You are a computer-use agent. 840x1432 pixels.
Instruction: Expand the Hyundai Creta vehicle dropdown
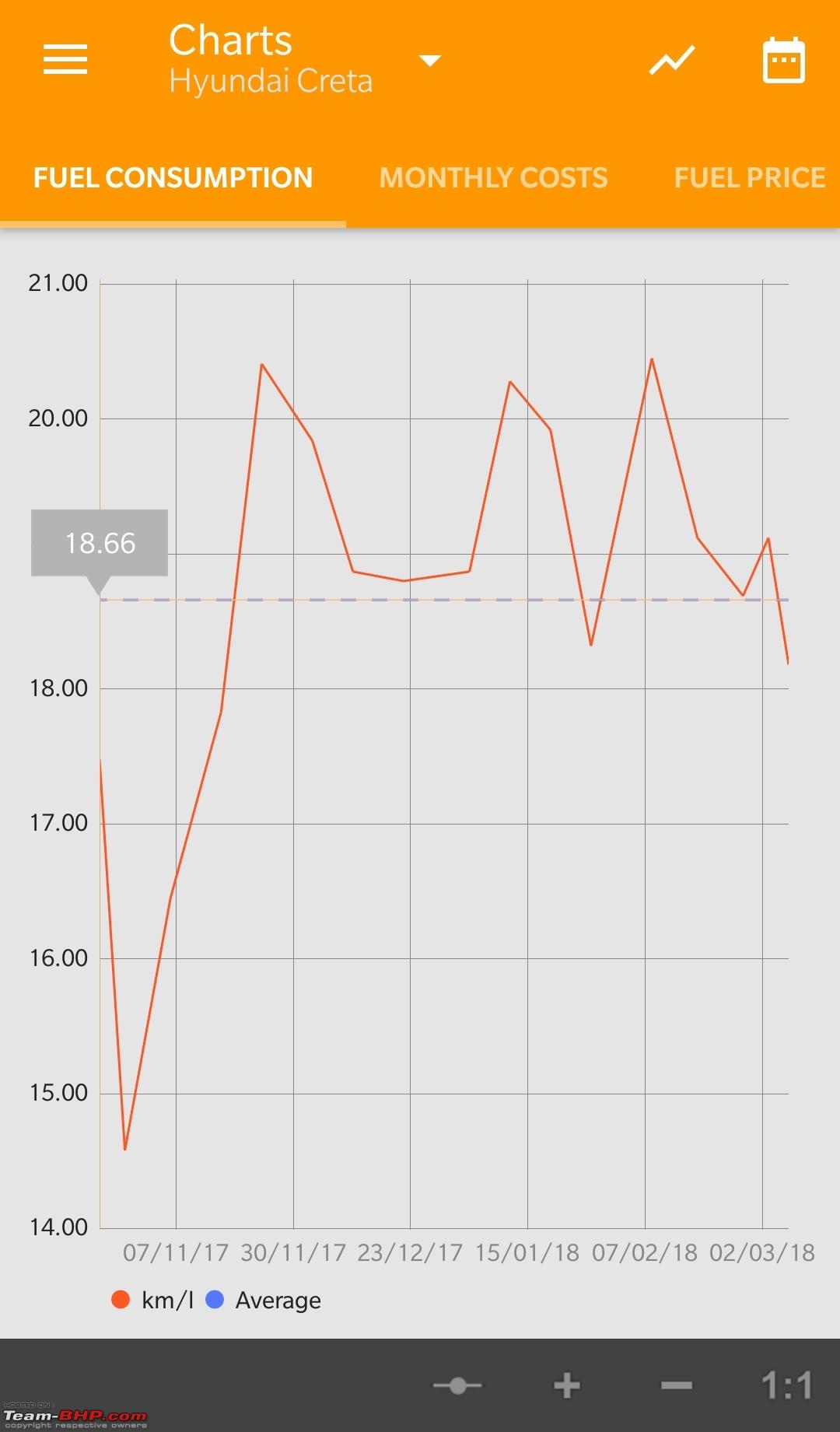click(x=429, y=60)
